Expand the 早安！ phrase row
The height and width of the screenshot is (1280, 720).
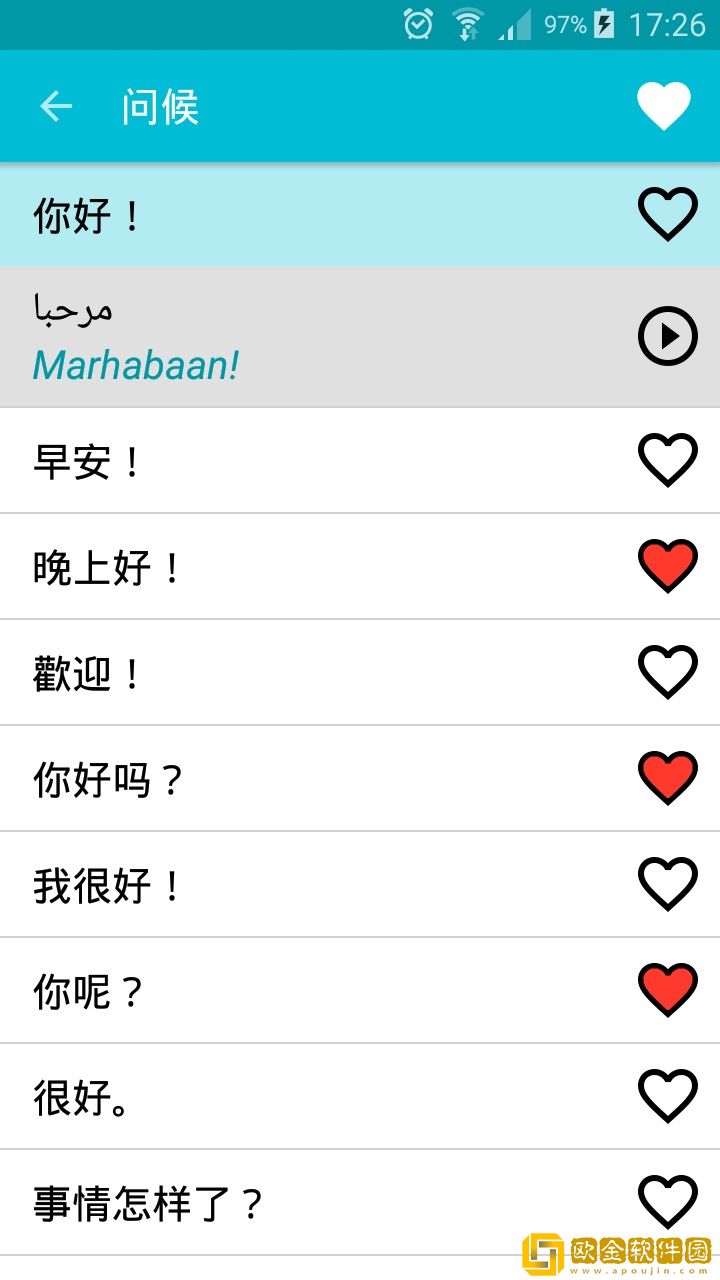pyautogui.click(x=300, y=462)
